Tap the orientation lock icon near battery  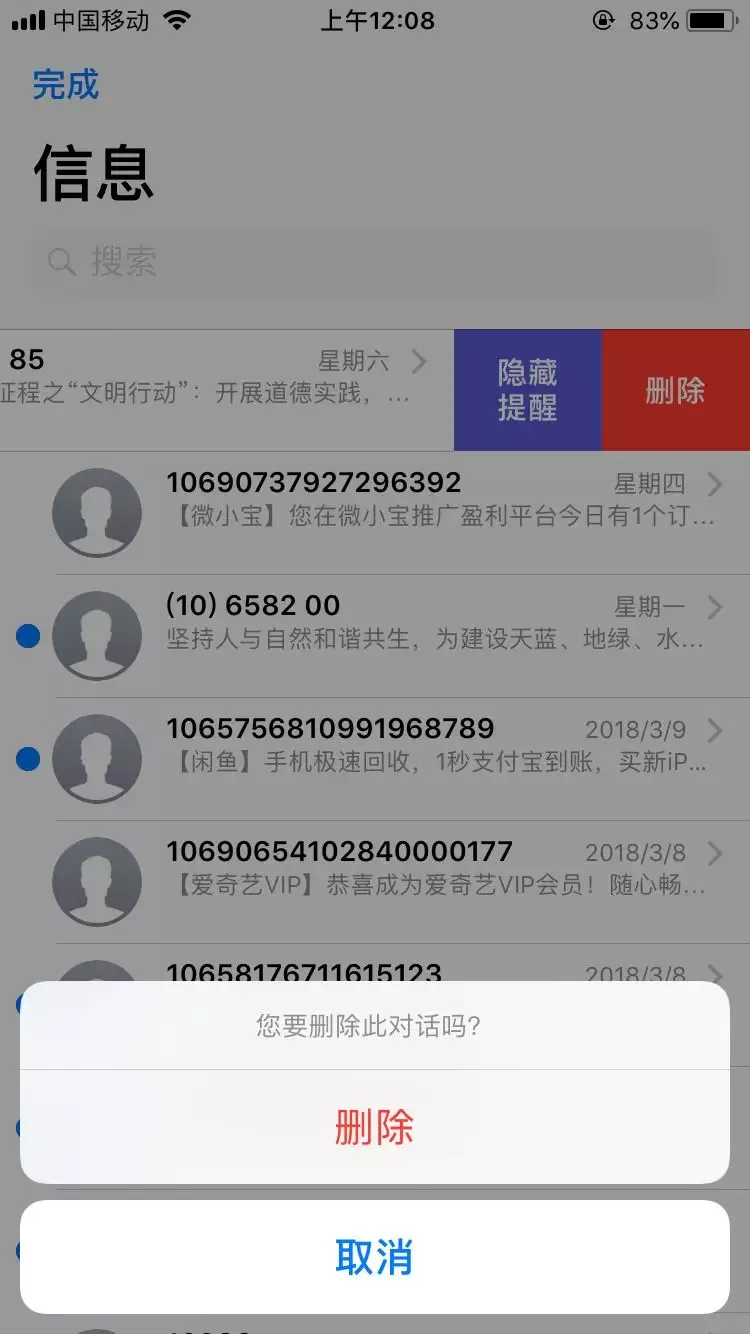[604, 20]
